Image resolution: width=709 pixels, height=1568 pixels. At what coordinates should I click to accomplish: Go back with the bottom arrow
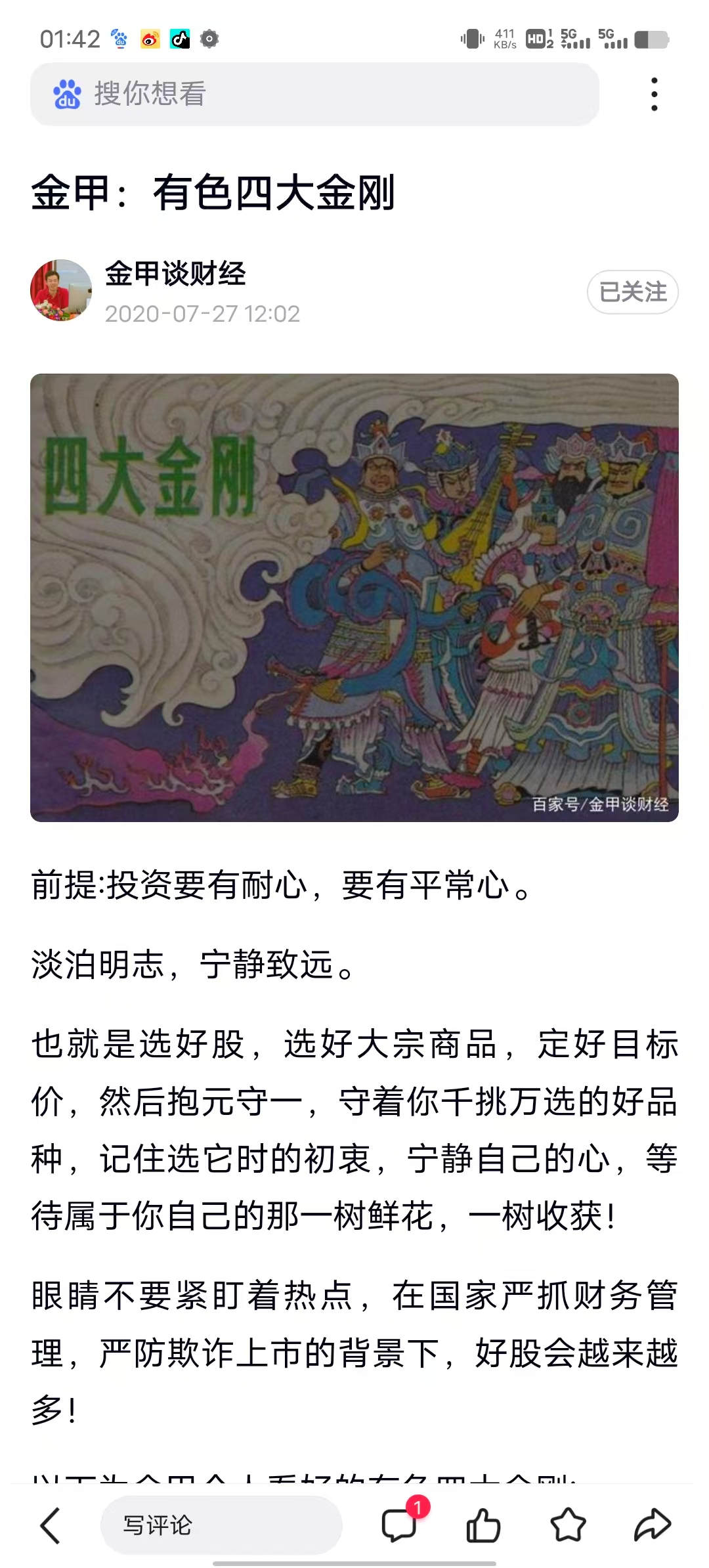click(51, 1525)
